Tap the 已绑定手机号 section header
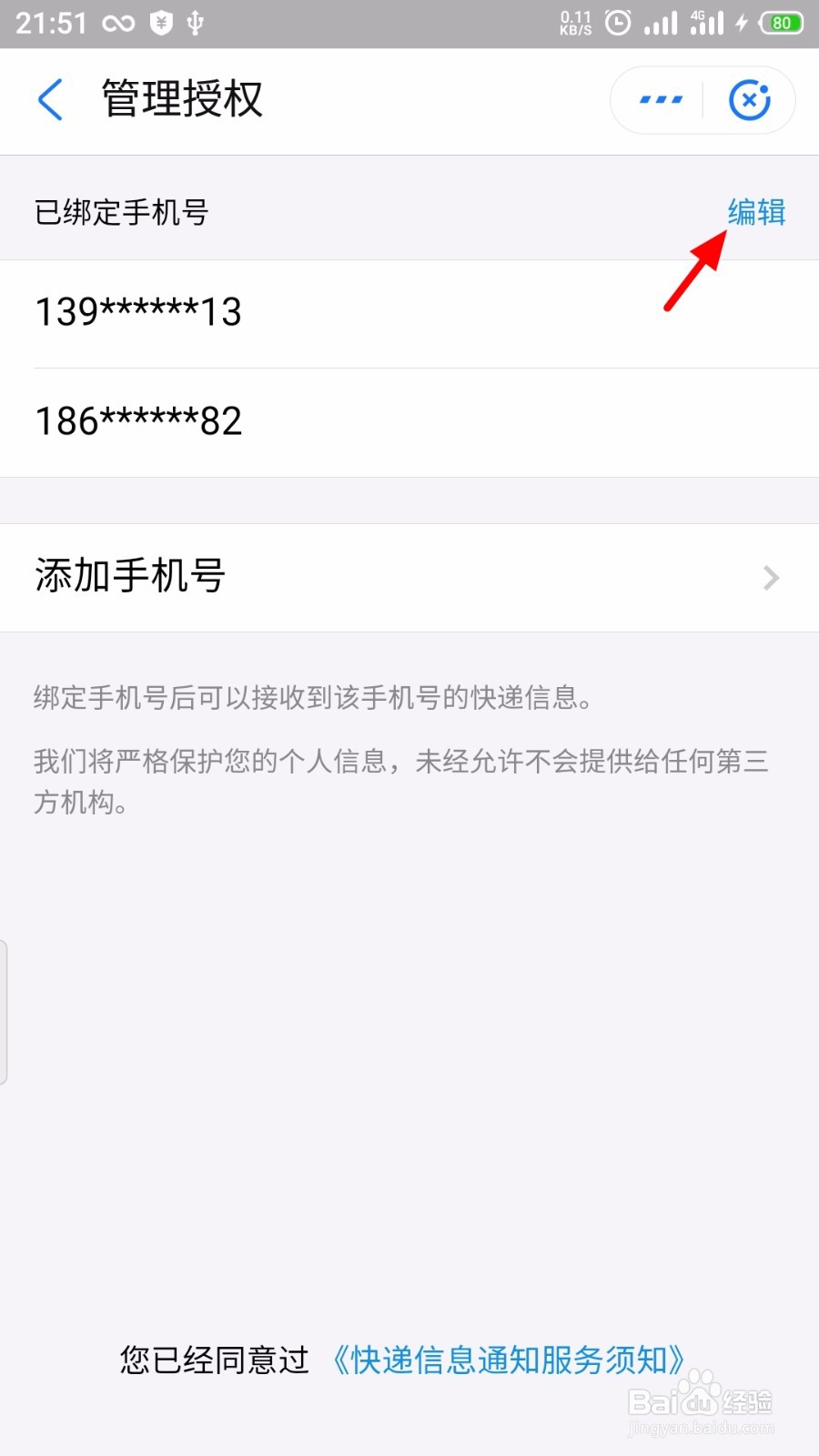819x1456 pixels. coord(121,212)
